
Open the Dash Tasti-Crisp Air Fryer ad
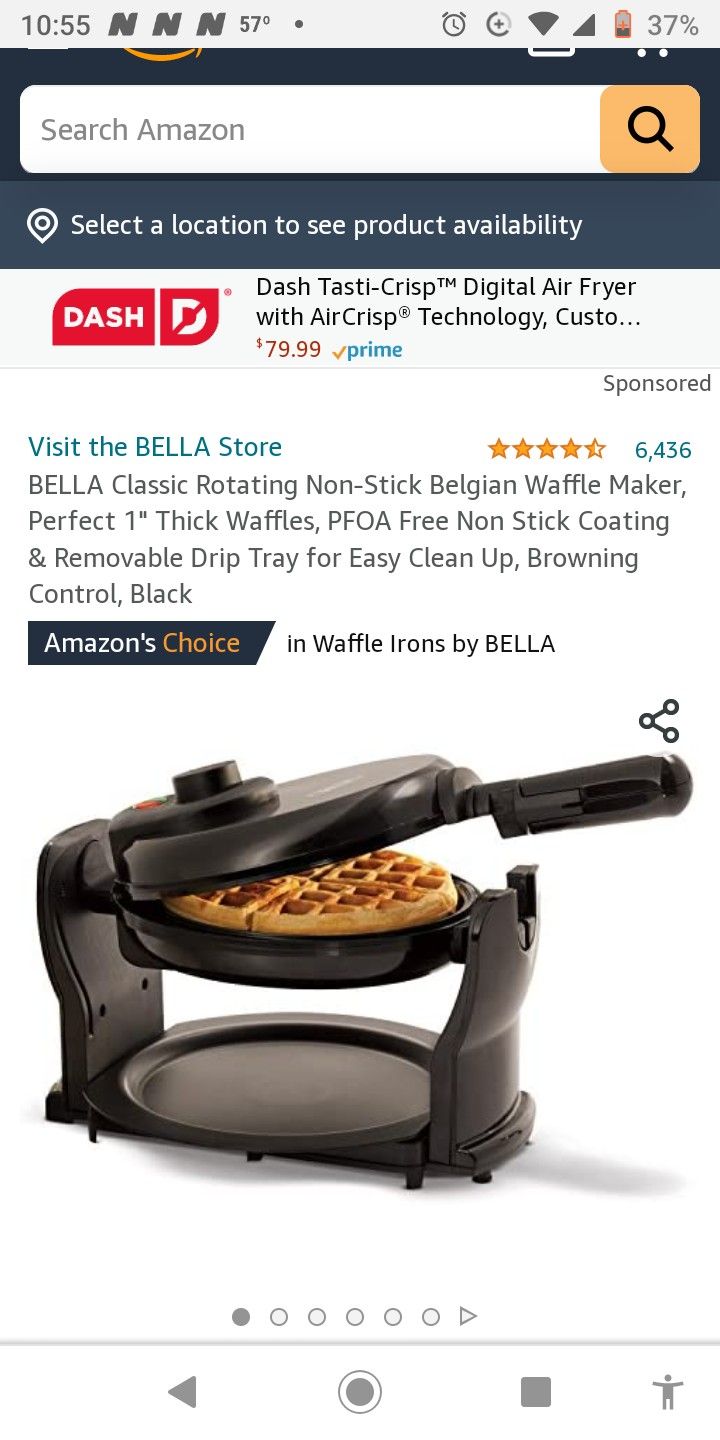pyautogui.click(x=360, y=318)
